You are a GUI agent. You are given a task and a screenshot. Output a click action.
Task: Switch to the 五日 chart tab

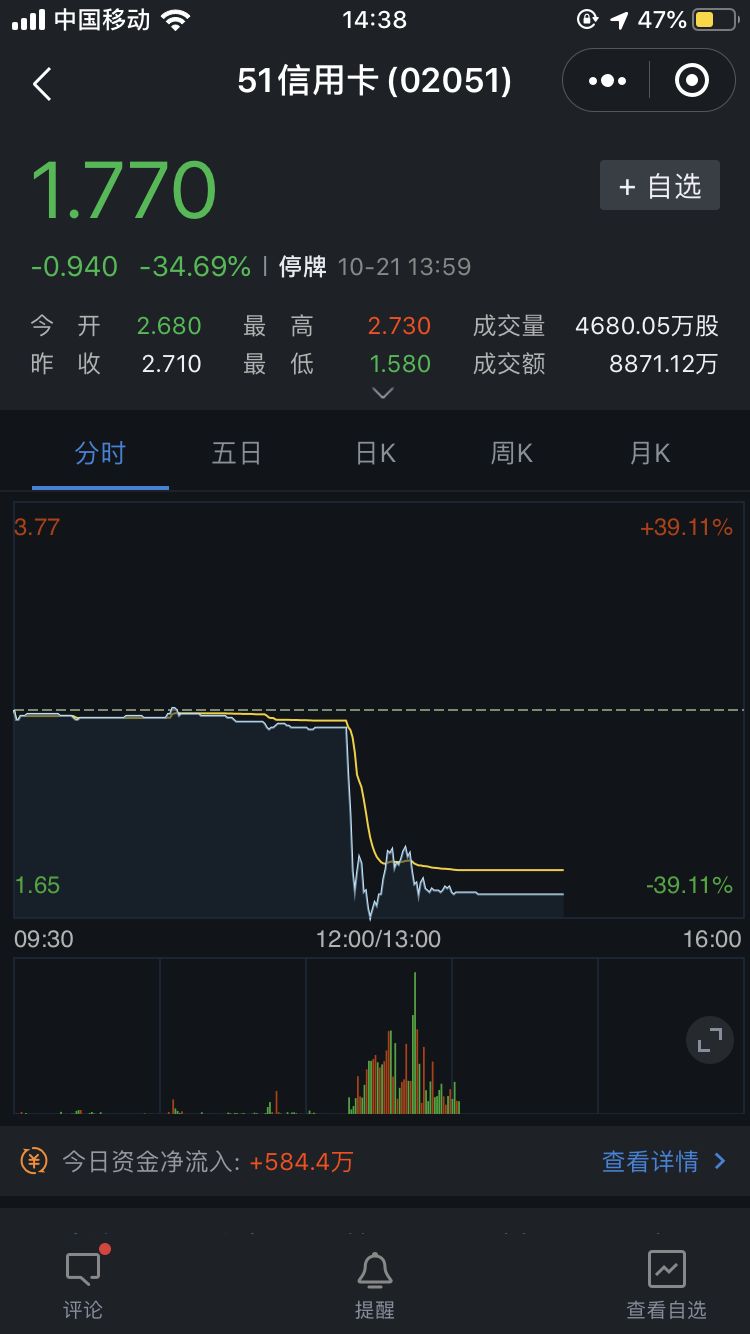pos(237,453)
